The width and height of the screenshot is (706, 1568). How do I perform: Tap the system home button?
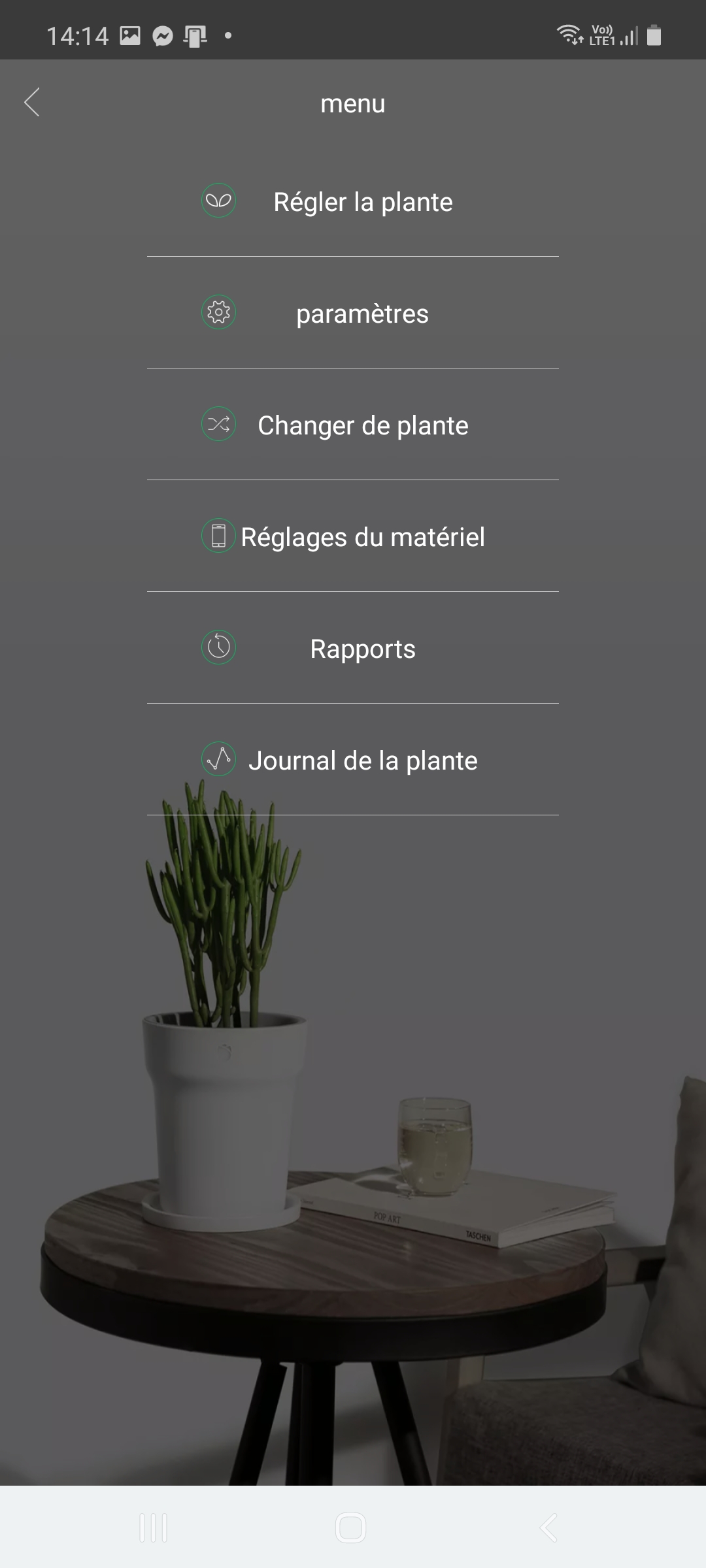coord(351,1527)
